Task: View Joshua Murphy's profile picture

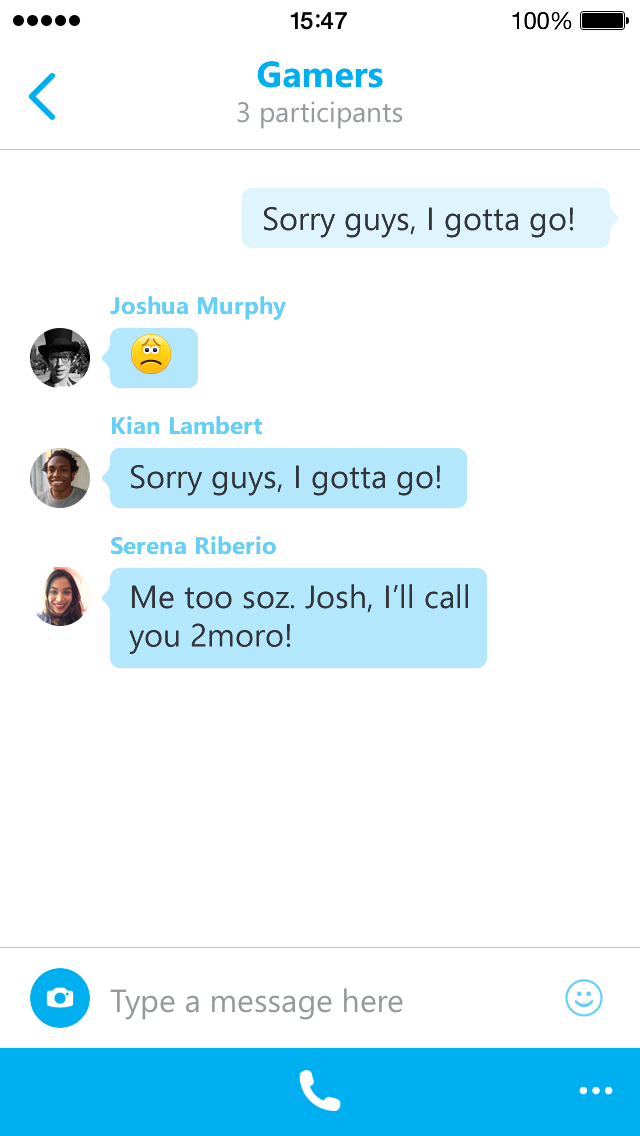Action: coord(60,358)
